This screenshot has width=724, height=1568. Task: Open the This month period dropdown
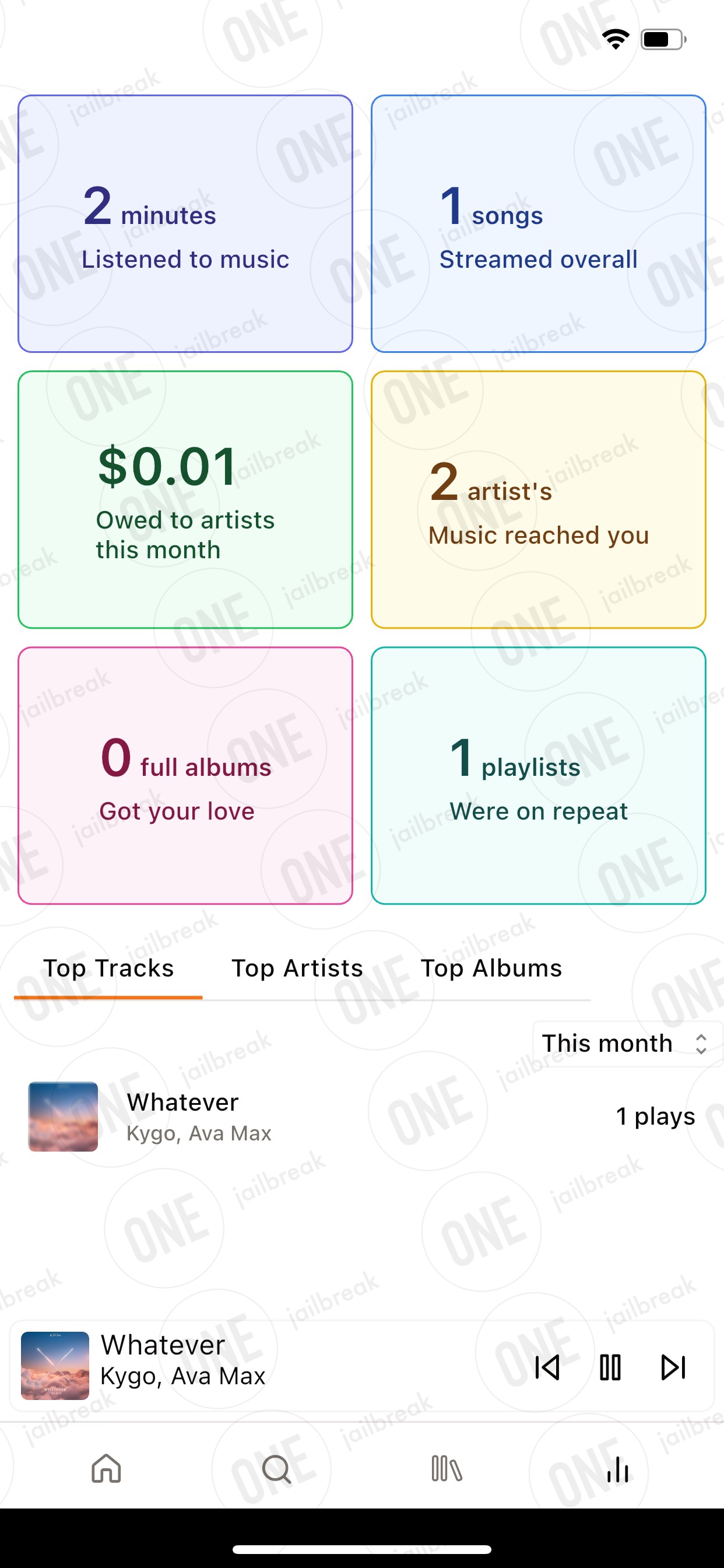click(627, 1044)
